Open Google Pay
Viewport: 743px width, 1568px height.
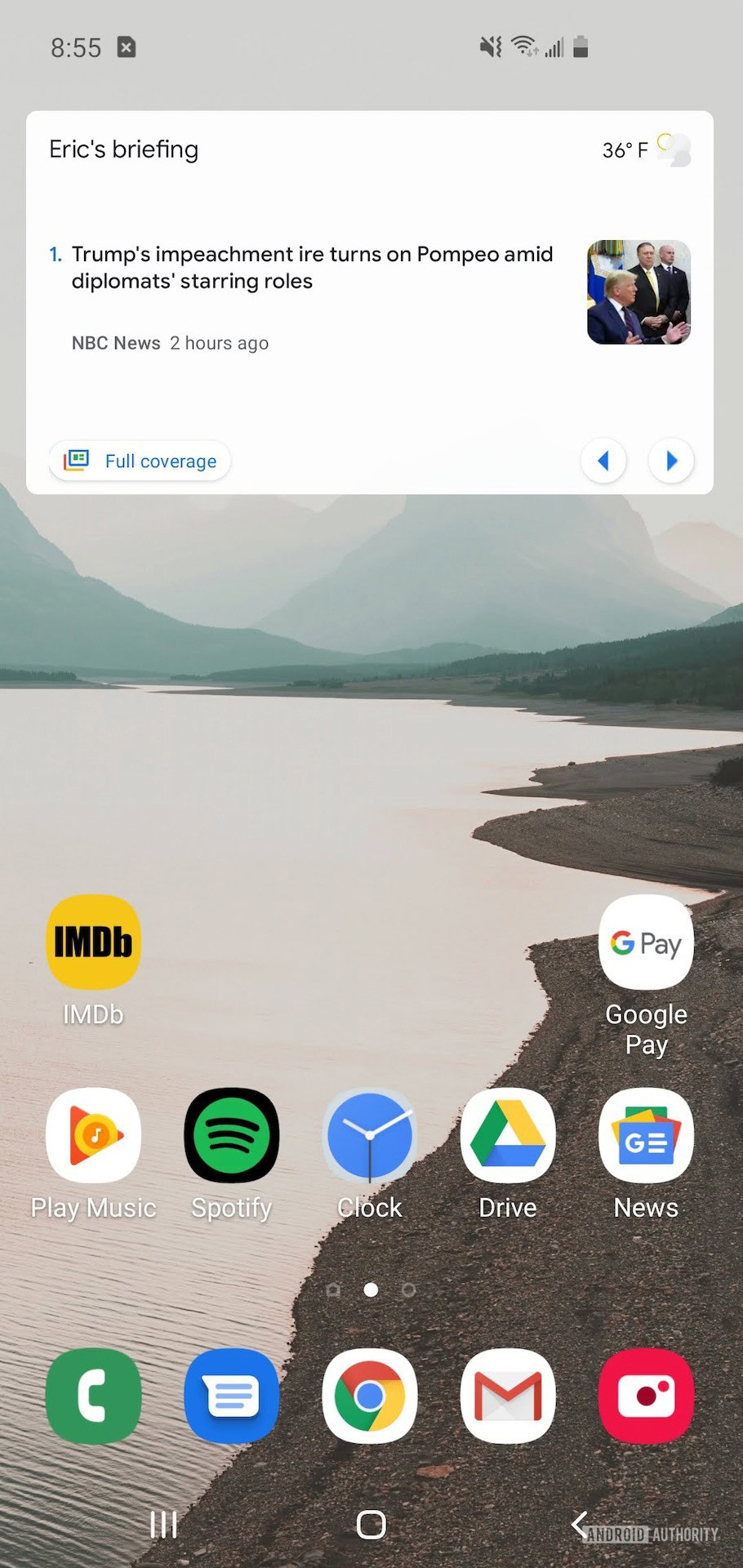646,942
